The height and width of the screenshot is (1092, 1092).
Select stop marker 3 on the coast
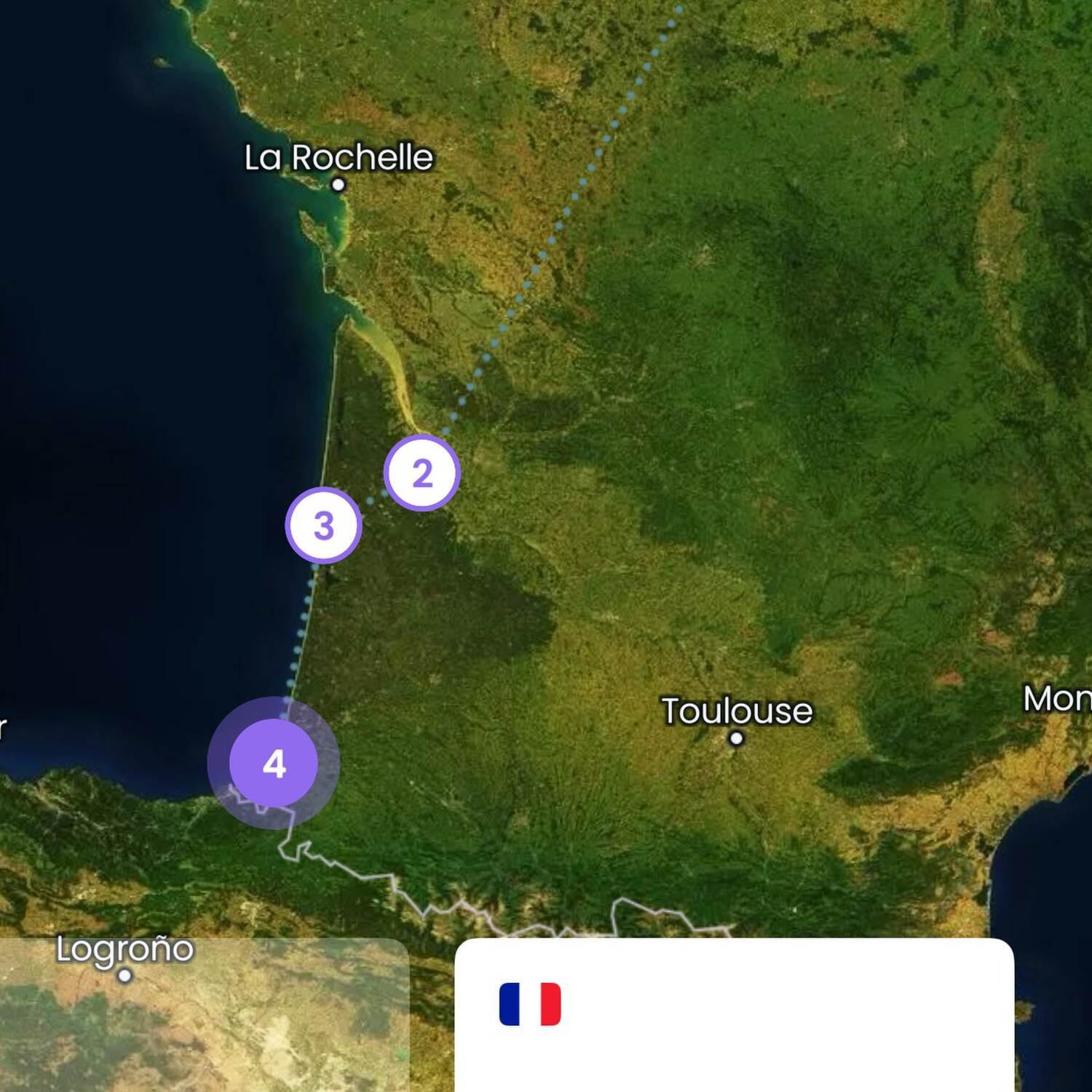pyautogui.click(x=323, y=525)
